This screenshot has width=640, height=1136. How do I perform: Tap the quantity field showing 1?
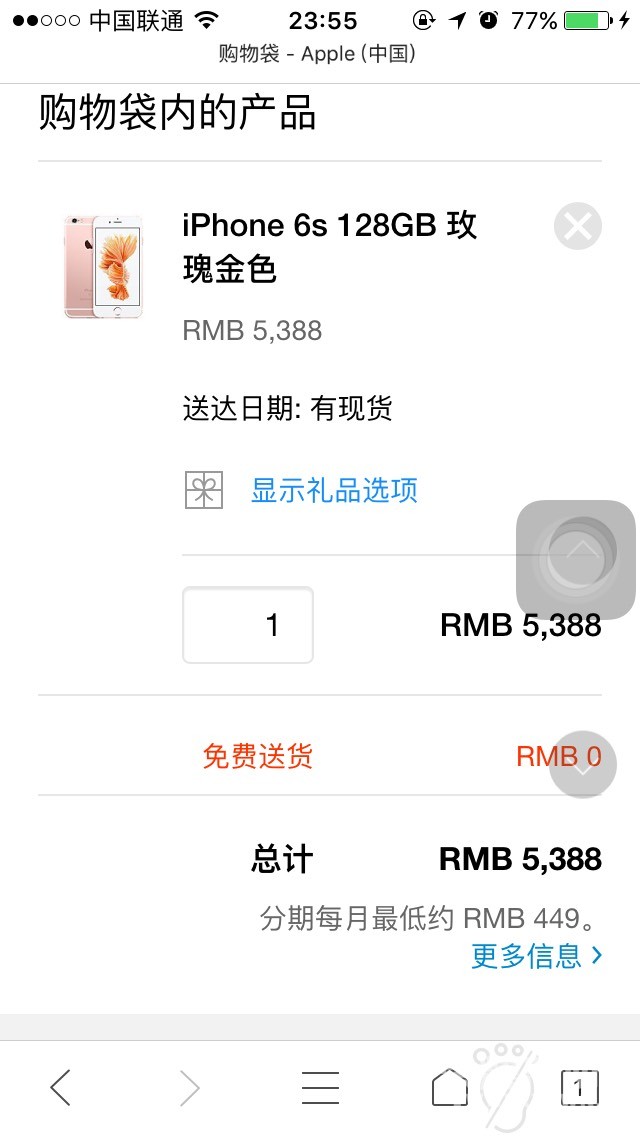(x=248, y=625)
